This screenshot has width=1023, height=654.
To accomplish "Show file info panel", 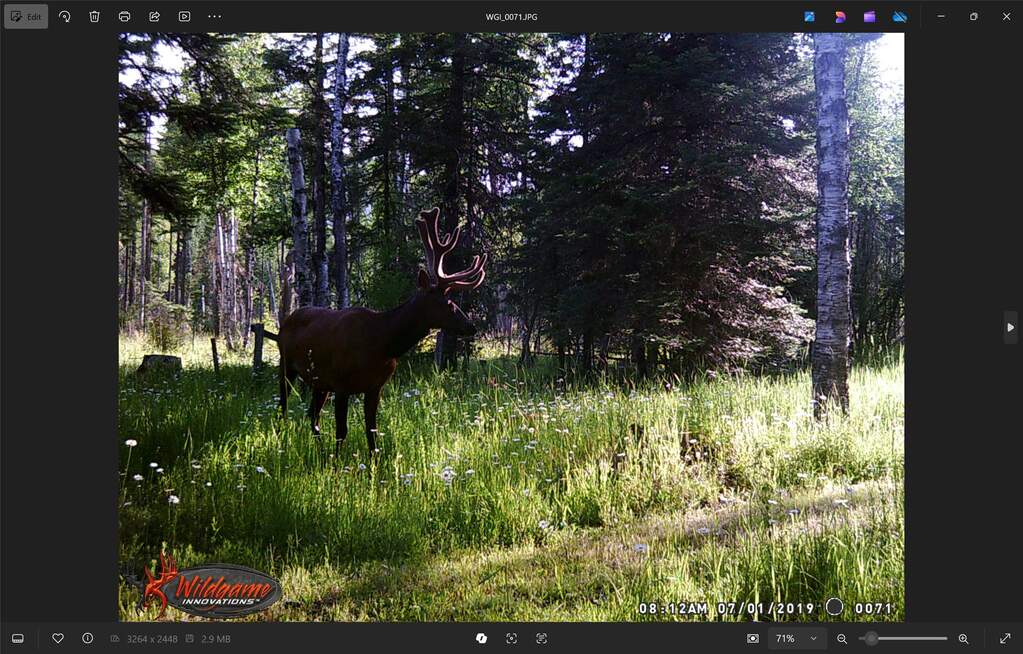I will 87,638.
